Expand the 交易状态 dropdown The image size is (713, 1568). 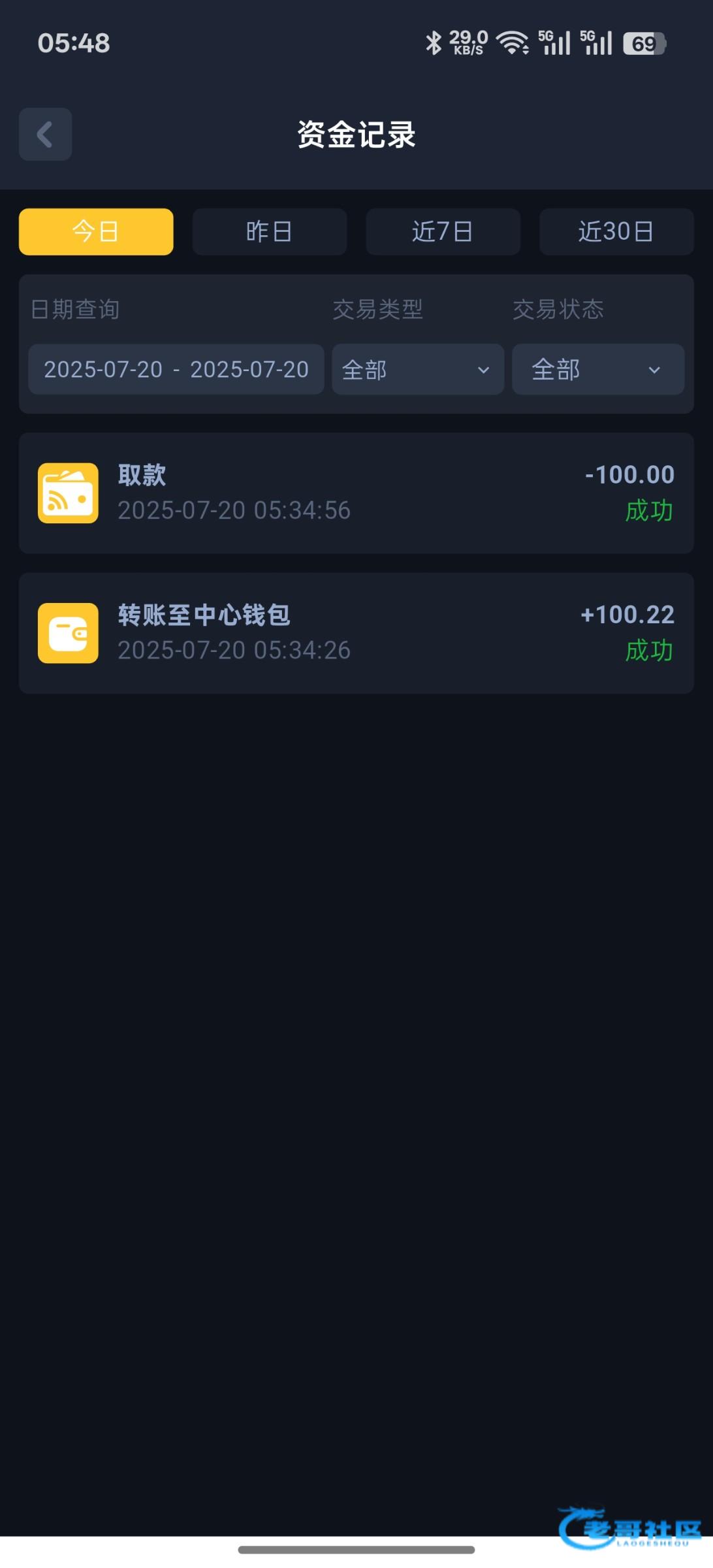coord(597,370)
